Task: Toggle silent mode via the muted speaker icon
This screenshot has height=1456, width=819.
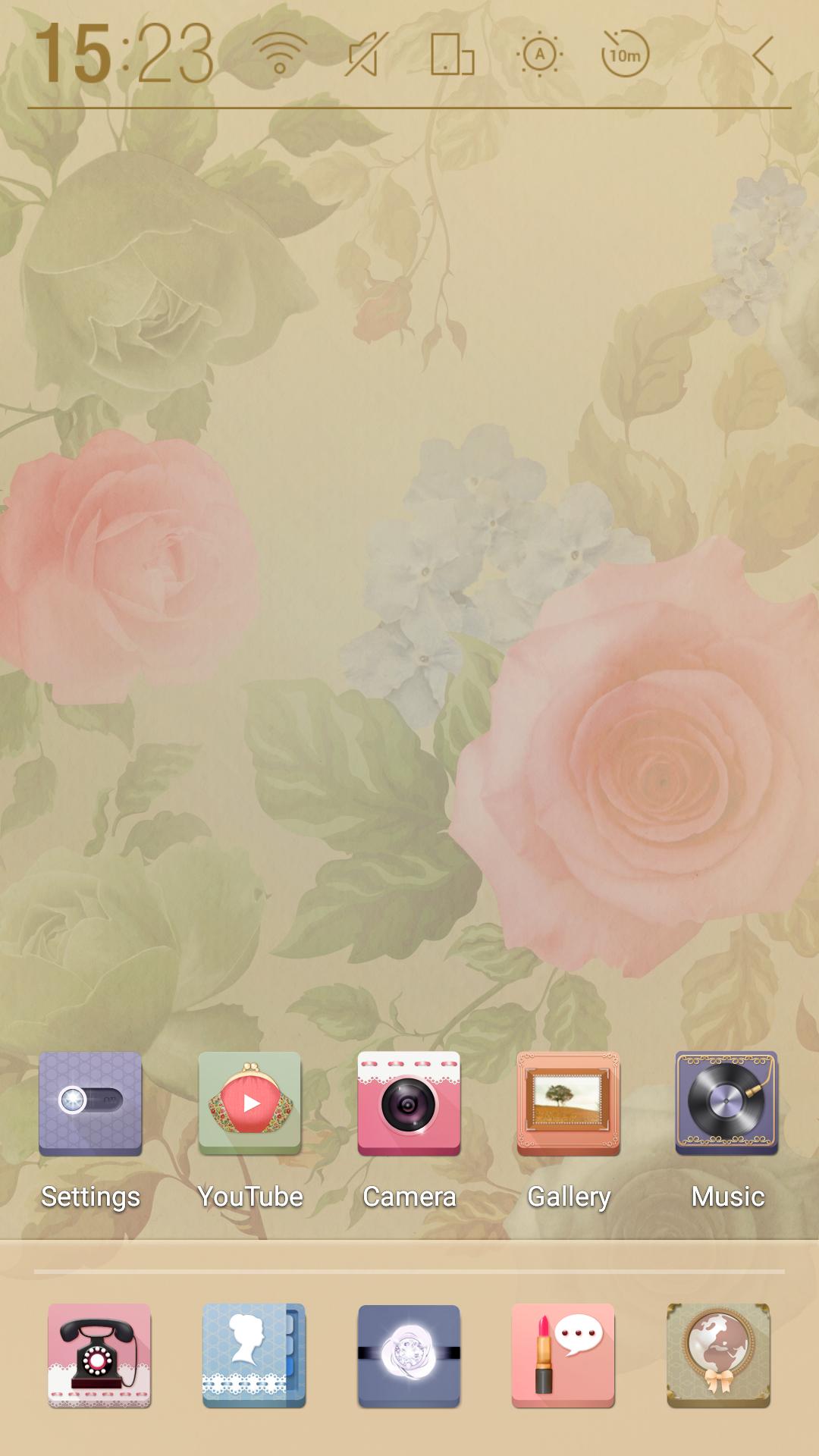Action: coord(364,53)
